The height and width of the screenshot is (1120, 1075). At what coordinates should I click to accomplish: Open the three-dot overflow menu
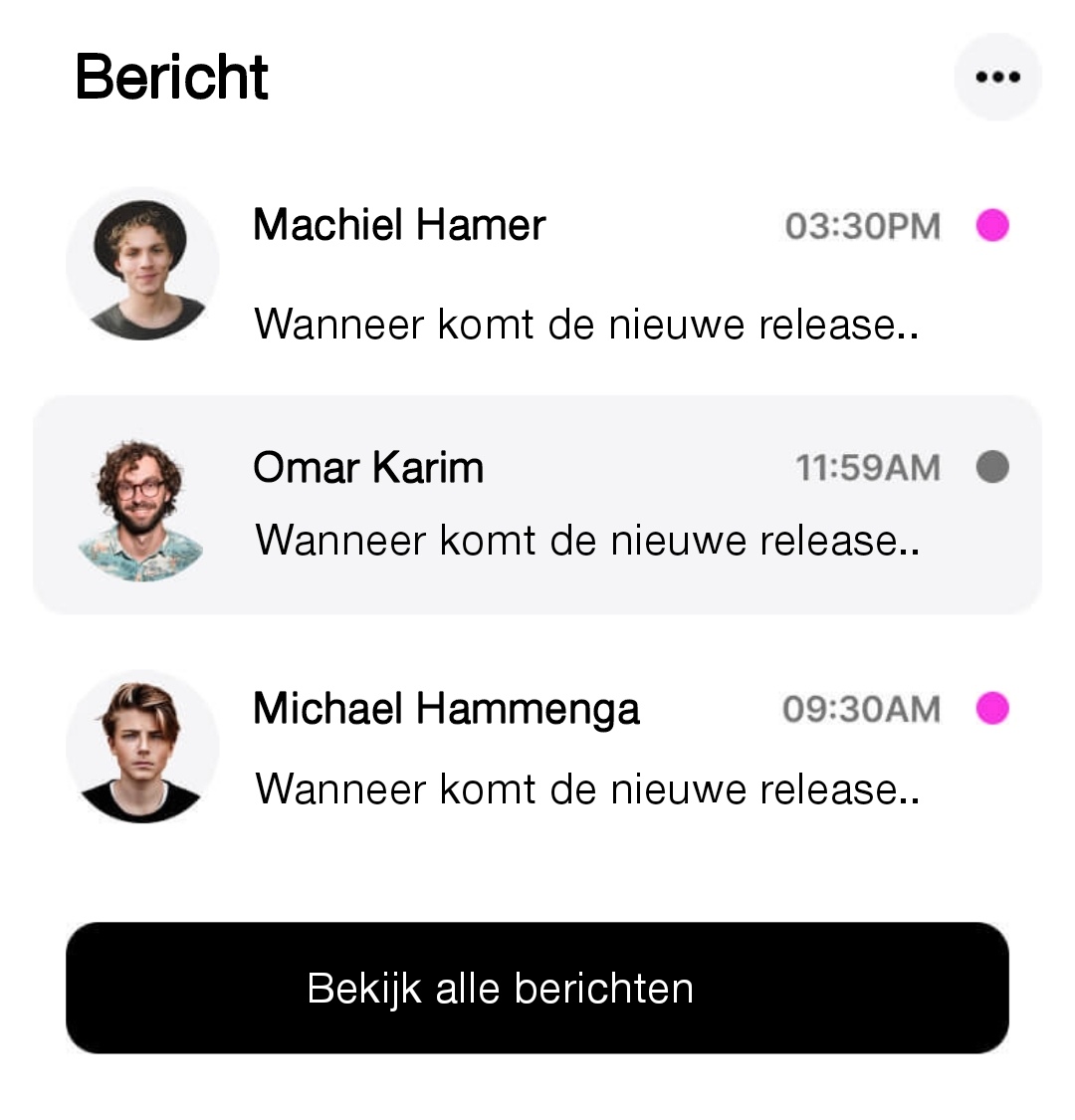click(x=997, y=77)
